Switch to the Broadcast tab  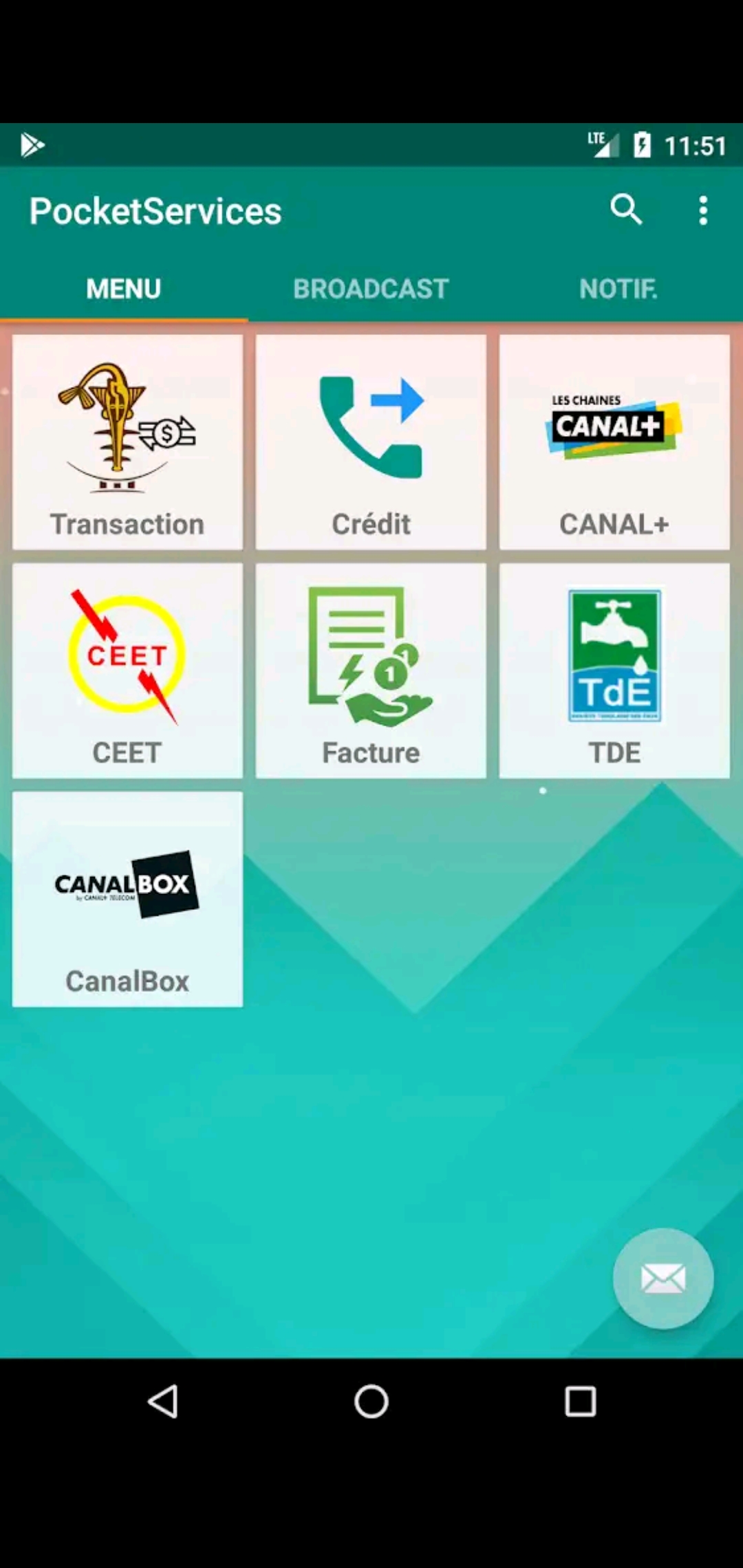click(x=371, y=289)
